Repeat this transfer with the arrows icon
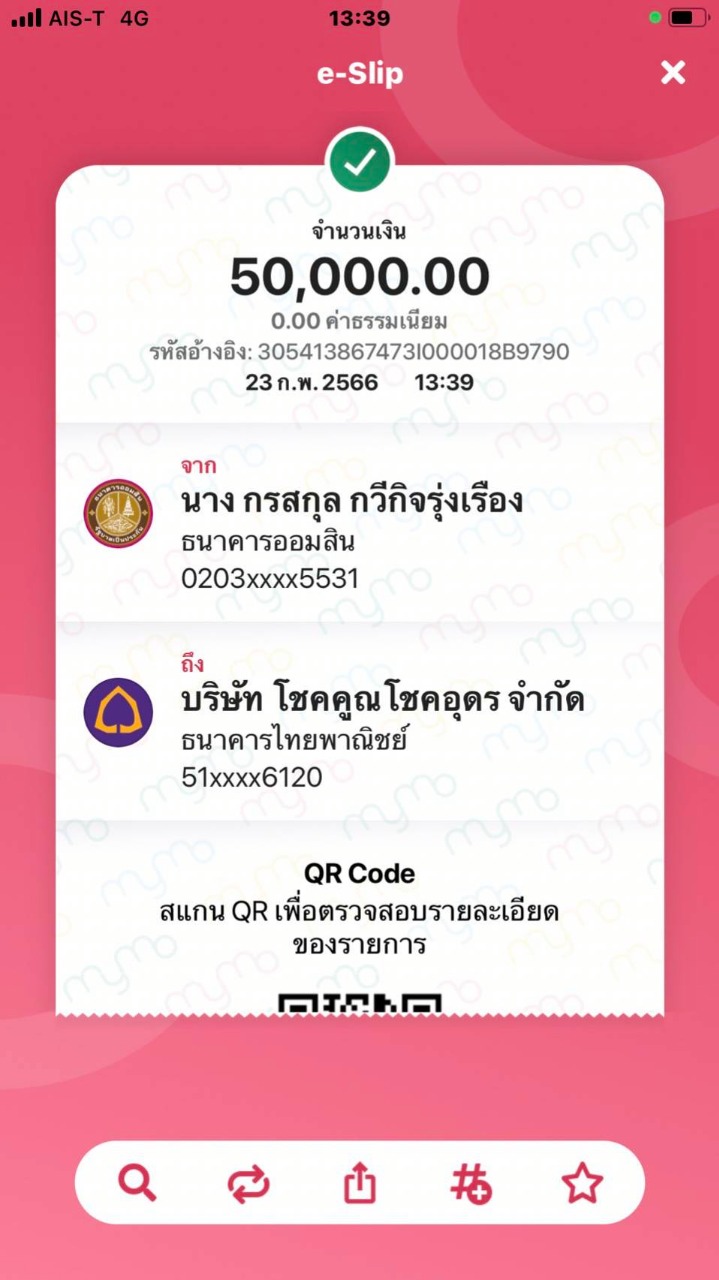The width and height of the screenshot is (719, 1280). tap(248, 1184)
